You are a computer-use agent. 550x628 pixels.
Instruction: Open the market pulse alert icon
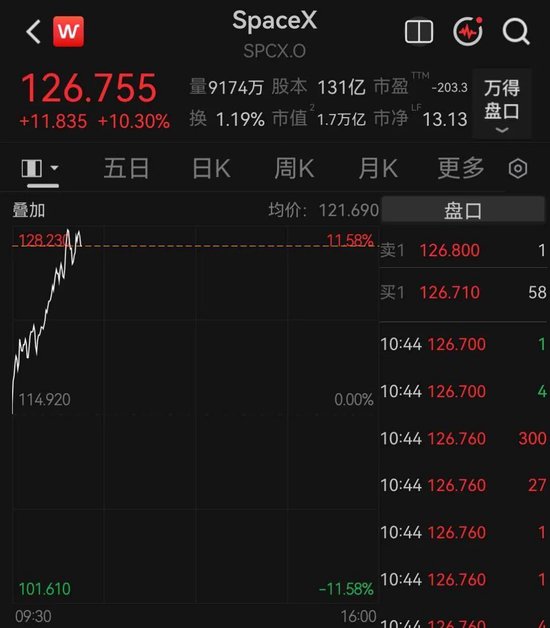pos(468,31)
